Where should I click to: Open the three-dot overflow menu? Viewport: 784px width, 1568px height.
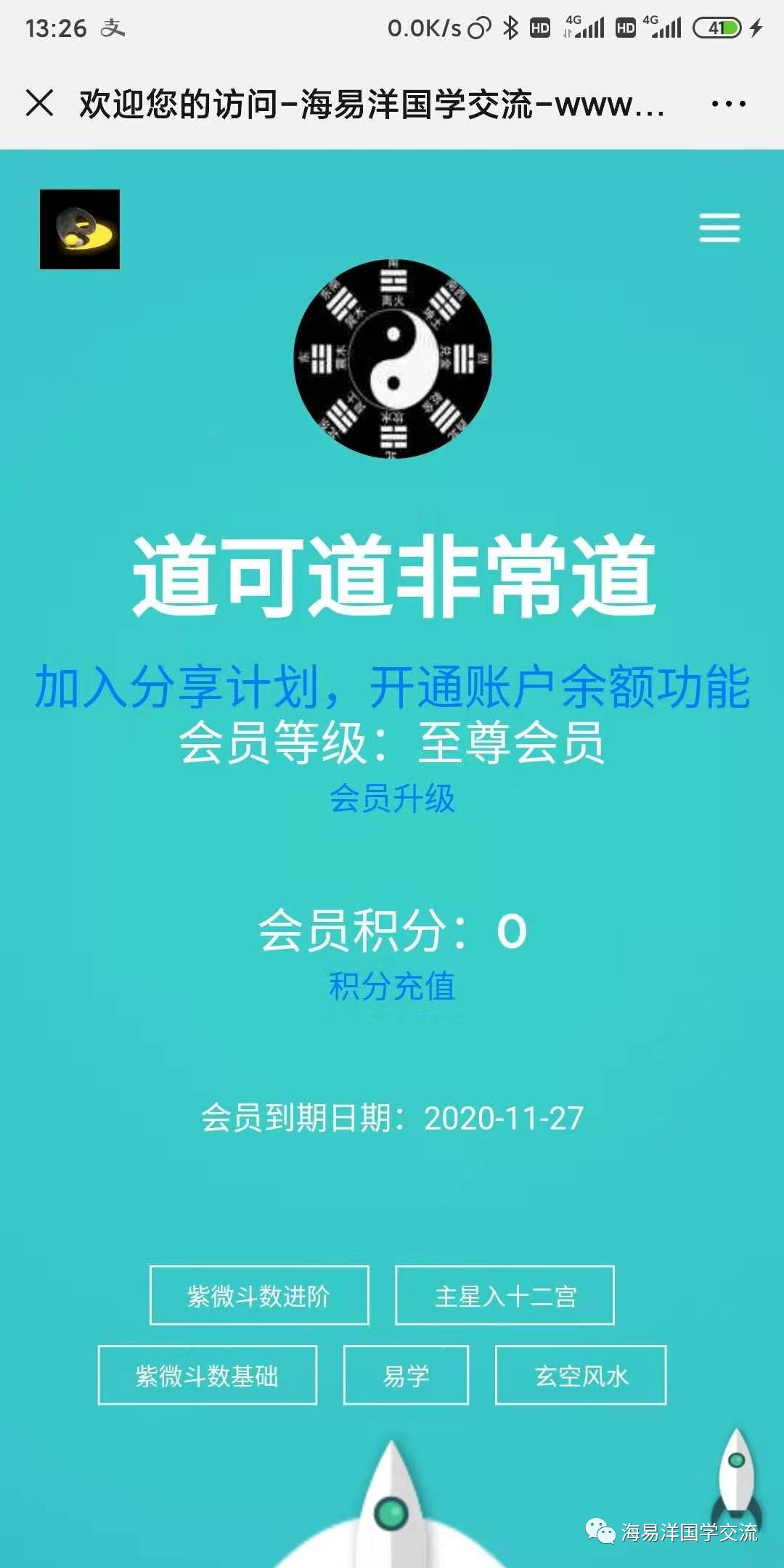(728, 104)
